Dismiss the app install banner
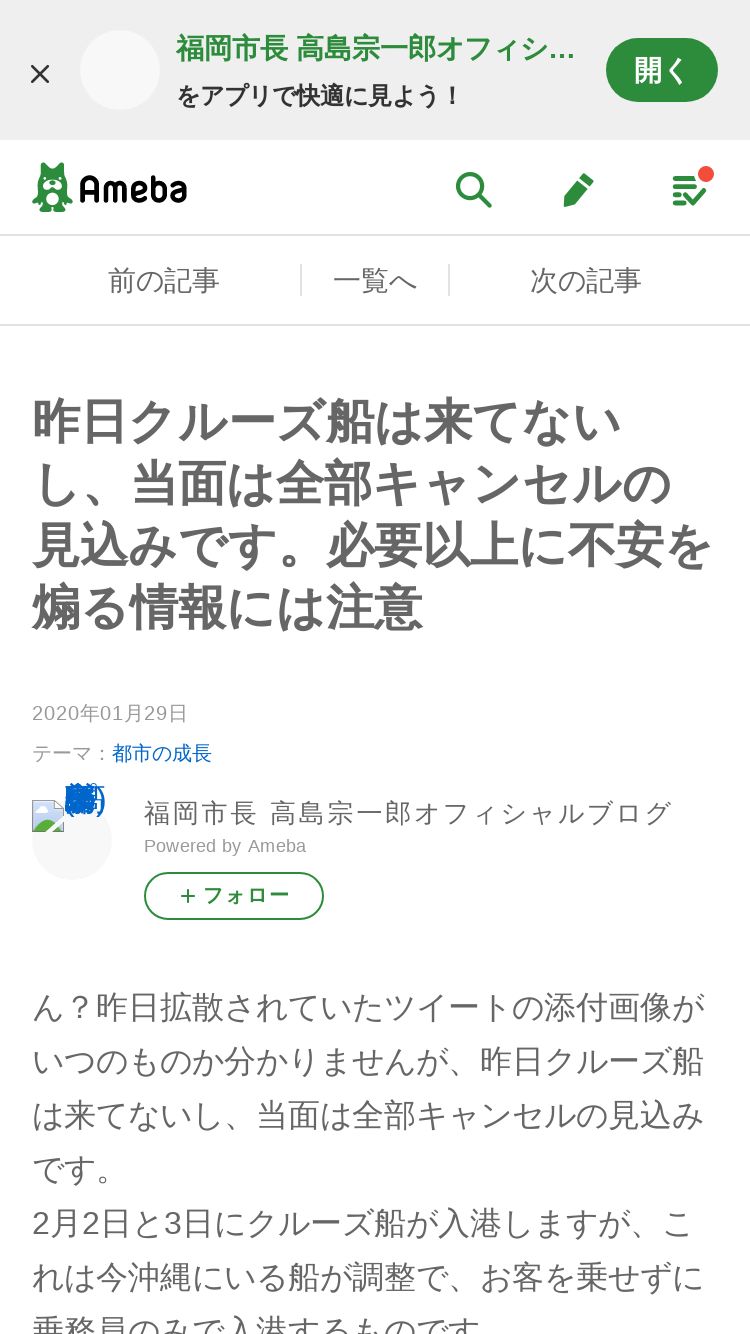 40,73
